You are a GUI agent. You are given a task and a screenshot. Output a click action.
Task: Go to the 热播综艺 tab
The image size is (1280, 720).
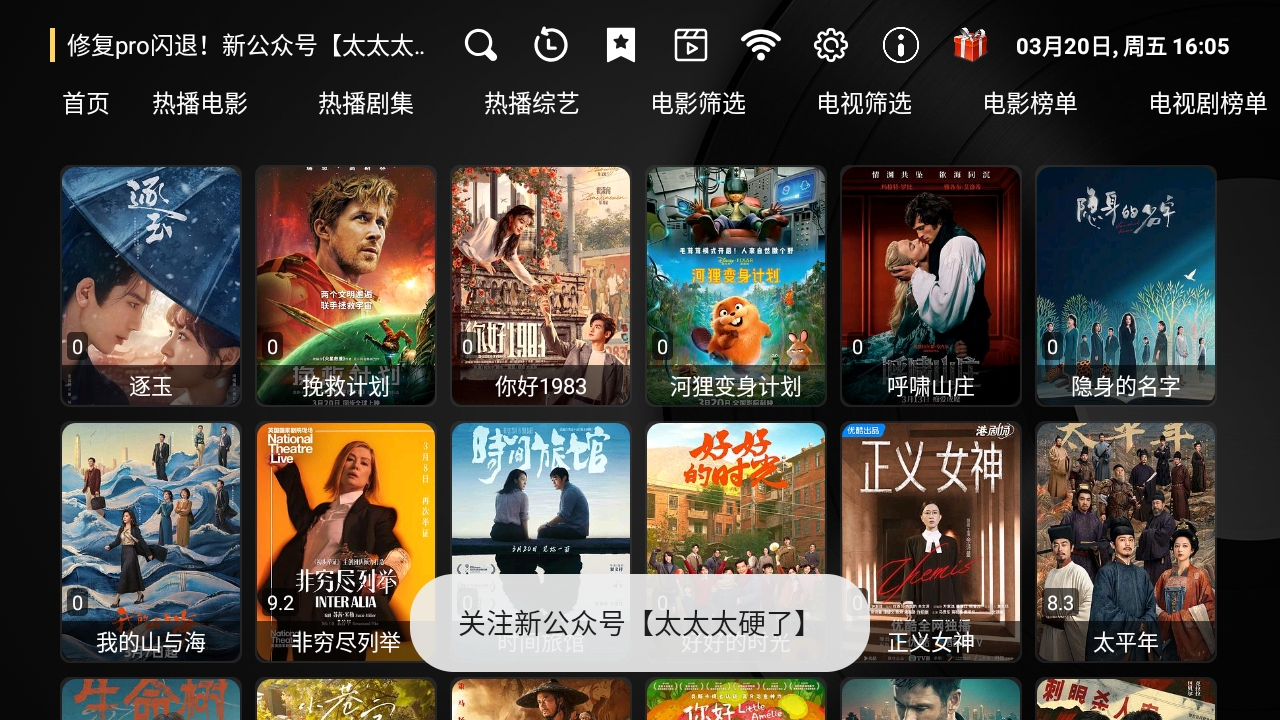[532, 103]
